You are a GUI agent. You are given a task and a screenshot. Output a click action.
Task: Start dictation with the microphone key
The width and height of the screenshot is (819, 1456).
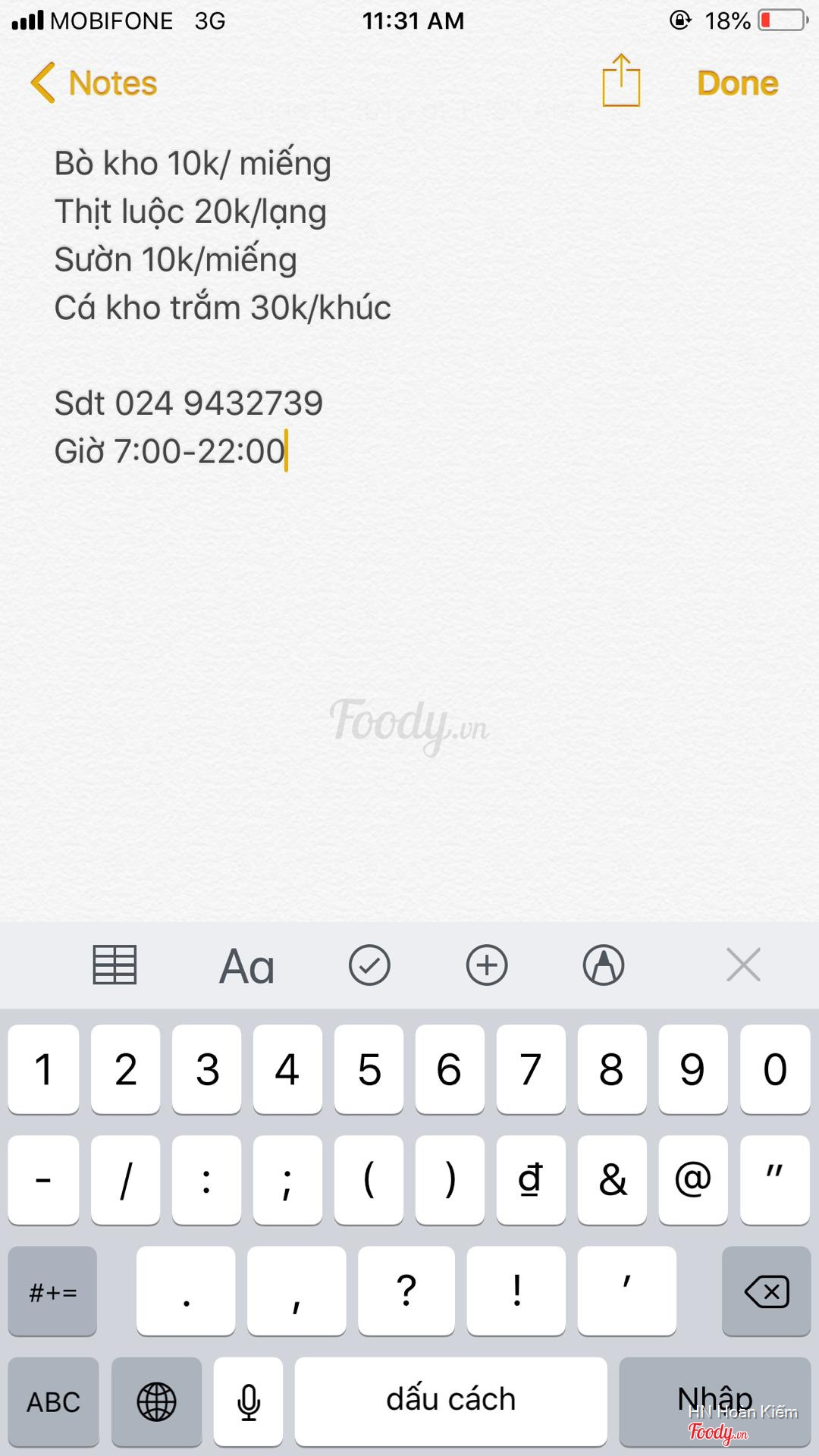tap(248, 1402)
